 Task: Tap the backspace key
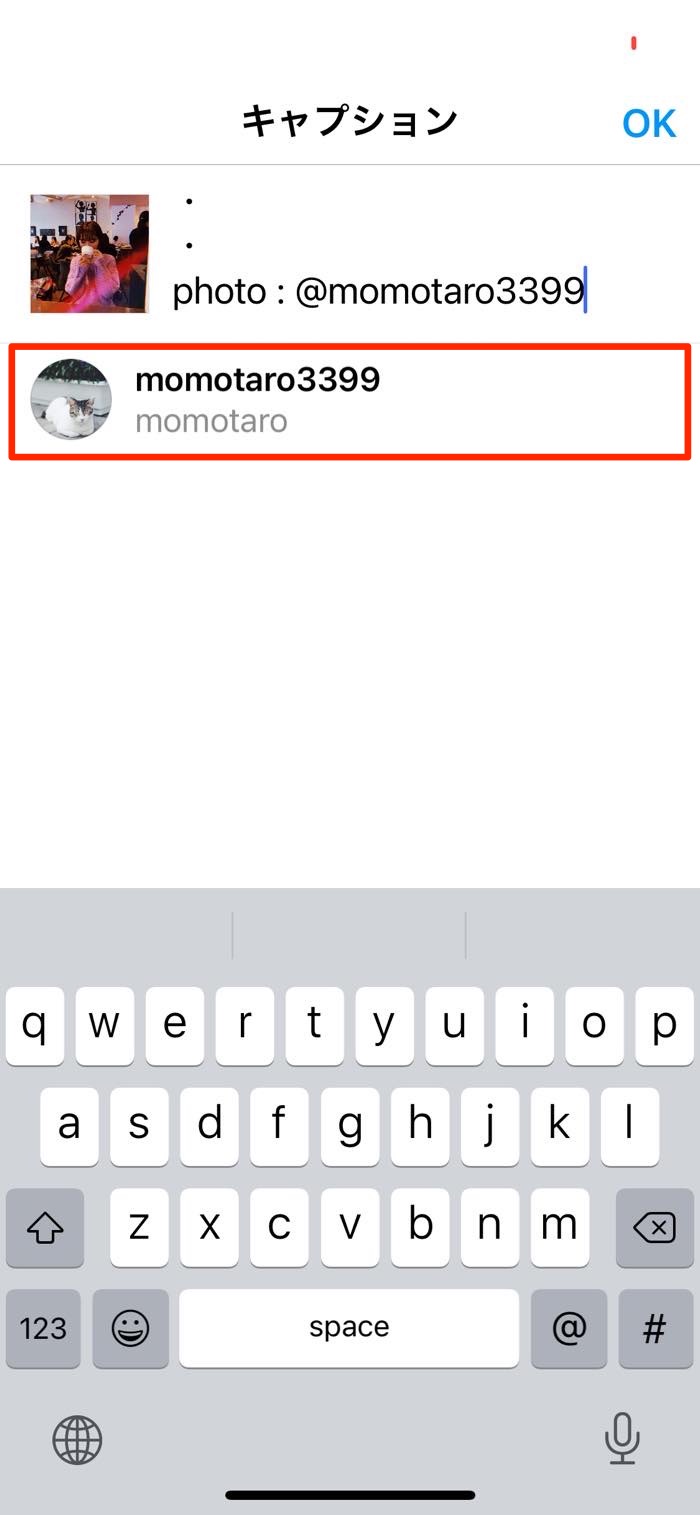655,1228
